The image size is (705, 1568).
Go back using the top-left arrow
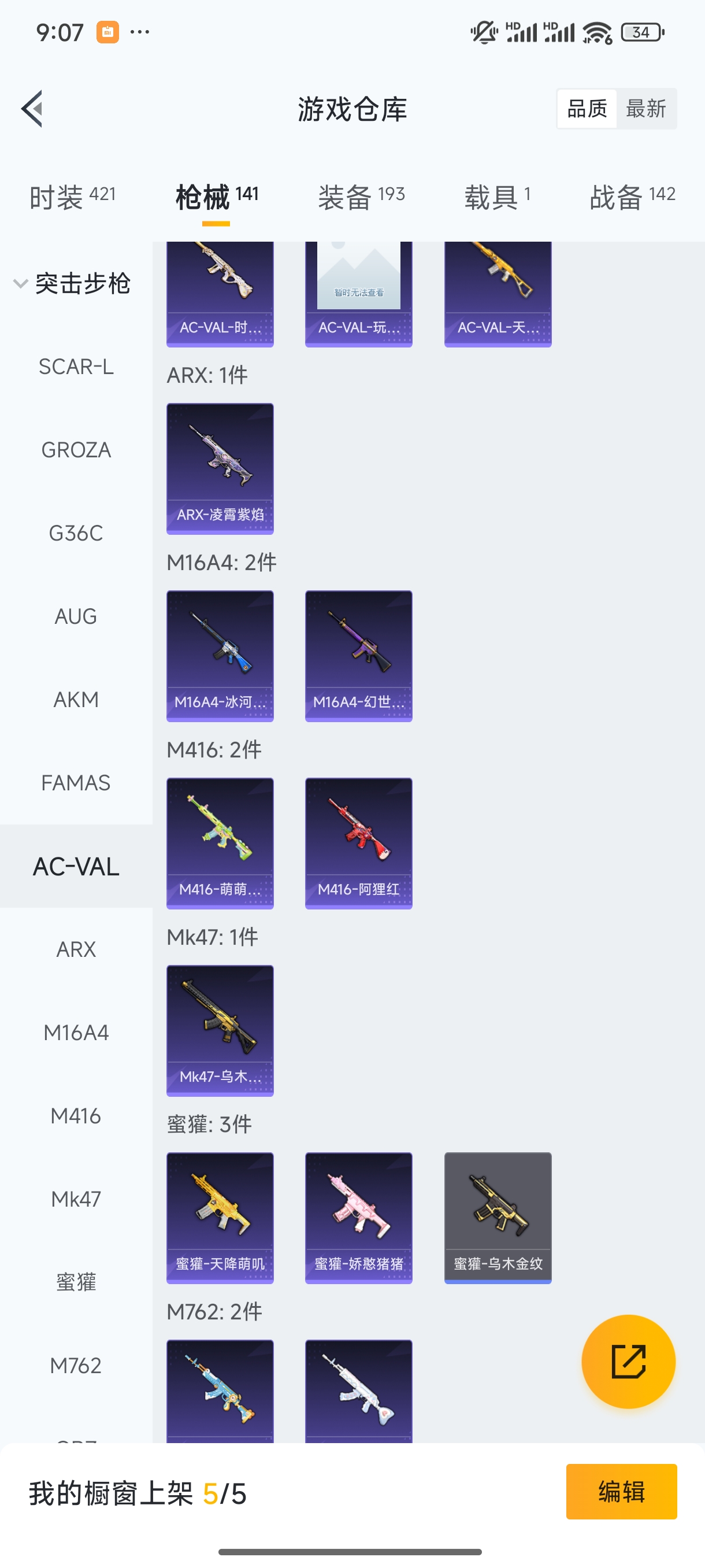pos(32,108)
